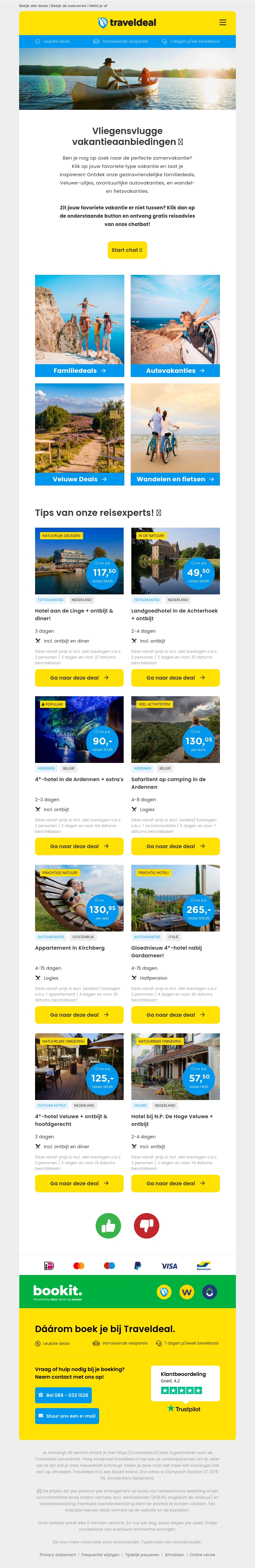The width and height of the screenshot is (255, 1568).
Task: Open the Autovakanties tile
Action: click(175, 371)
